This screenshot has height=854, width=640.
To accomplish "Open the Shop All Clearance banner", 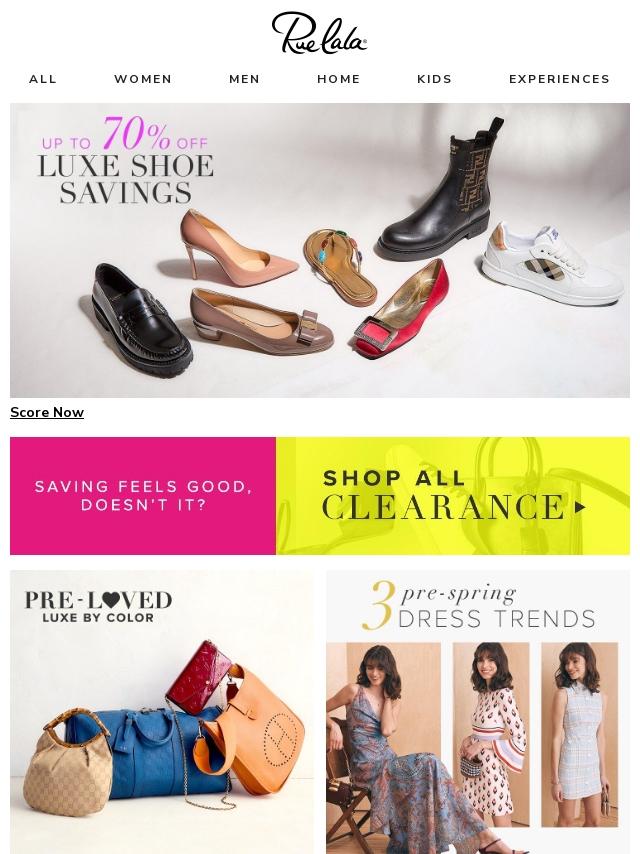I will tap(453, 496).
